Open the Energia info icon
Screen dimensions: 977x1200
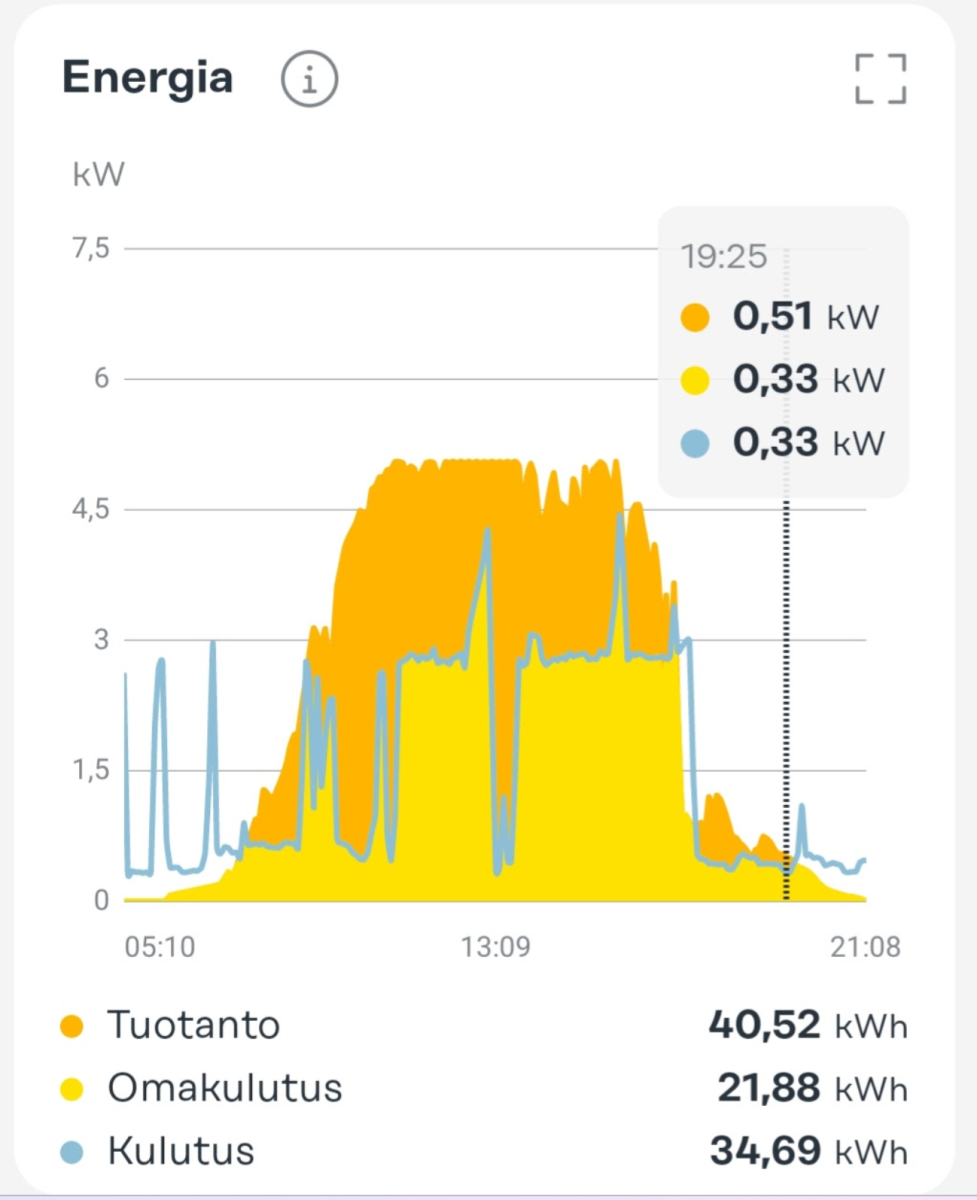pos(309,80)
